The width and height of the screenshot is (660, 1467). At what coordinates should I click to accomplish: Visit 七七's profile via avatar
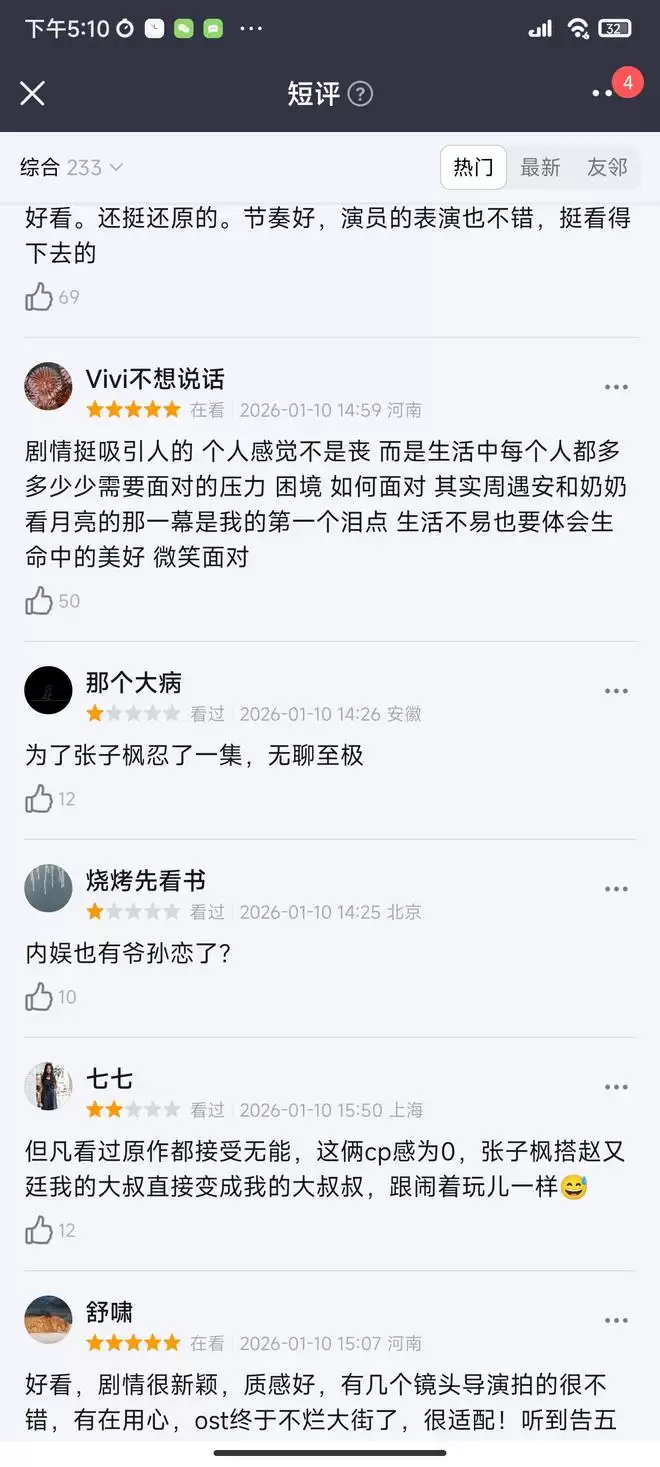click(x=48, y=1086)
